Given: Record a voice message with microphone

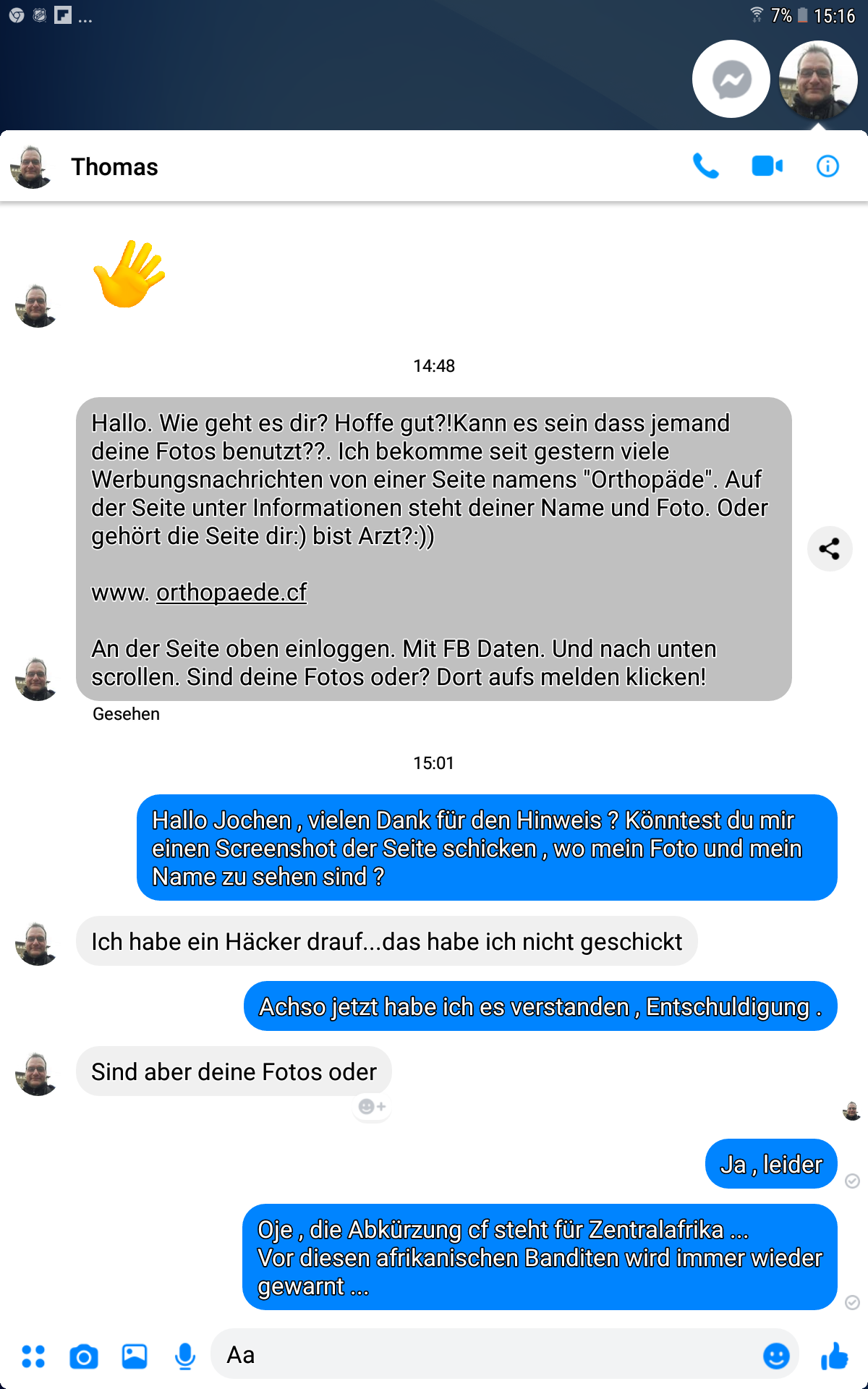Looking at the screenshot, I should [185, 1356].
